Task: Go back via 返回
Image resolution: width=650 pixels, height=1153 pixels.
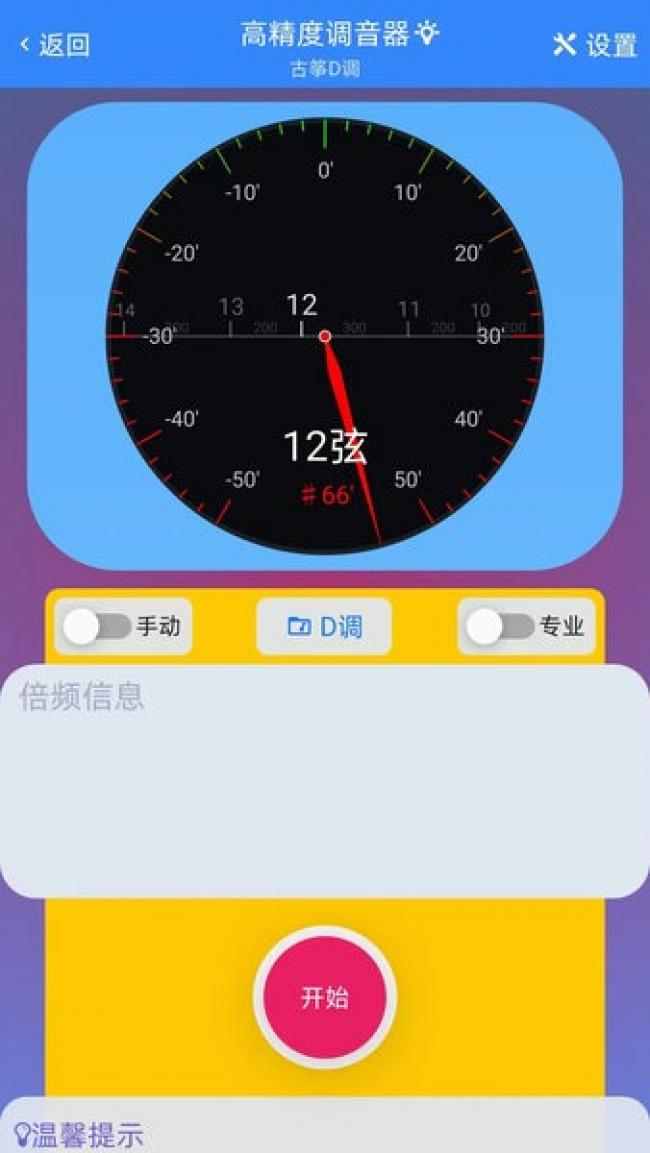Action: 54,46
